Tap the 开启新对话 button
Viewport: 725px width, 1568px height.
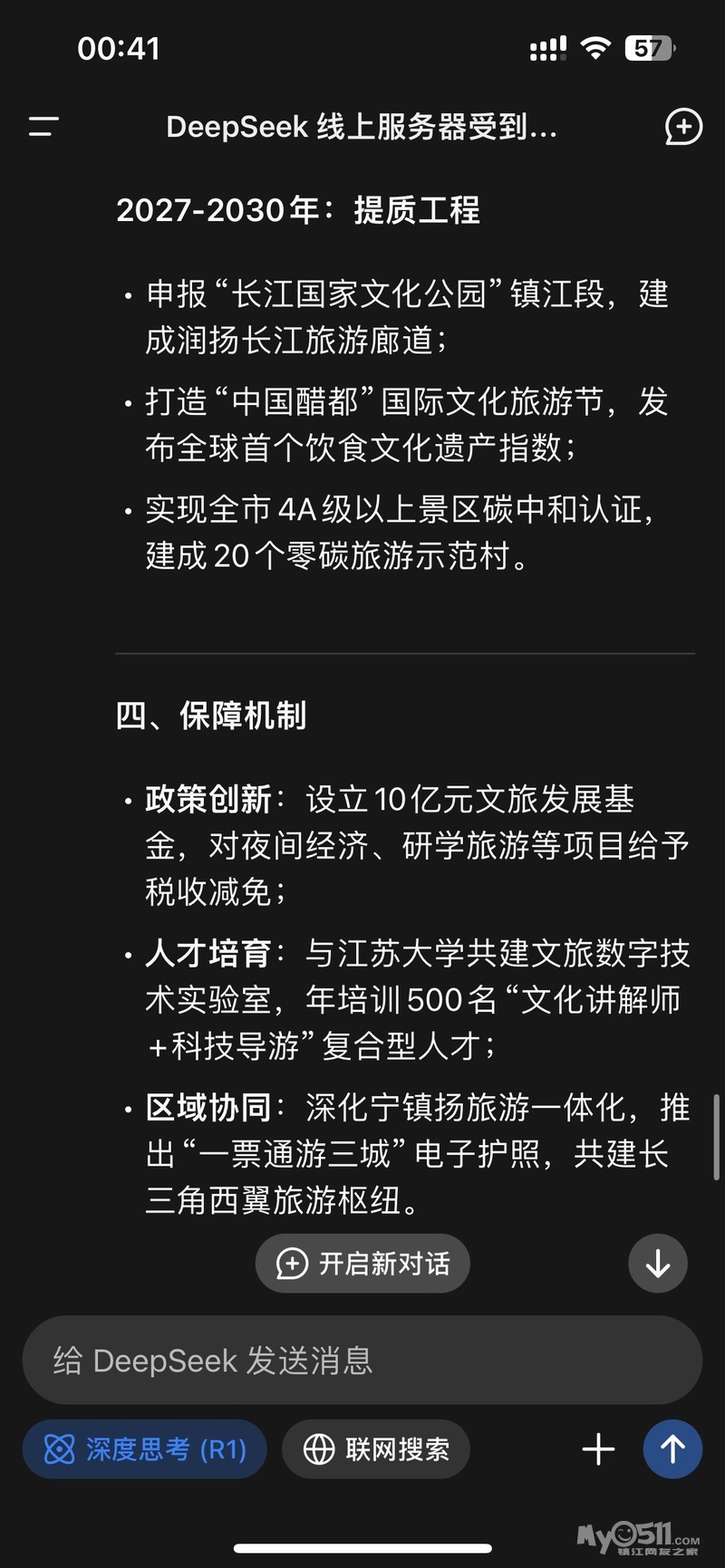362,1263
